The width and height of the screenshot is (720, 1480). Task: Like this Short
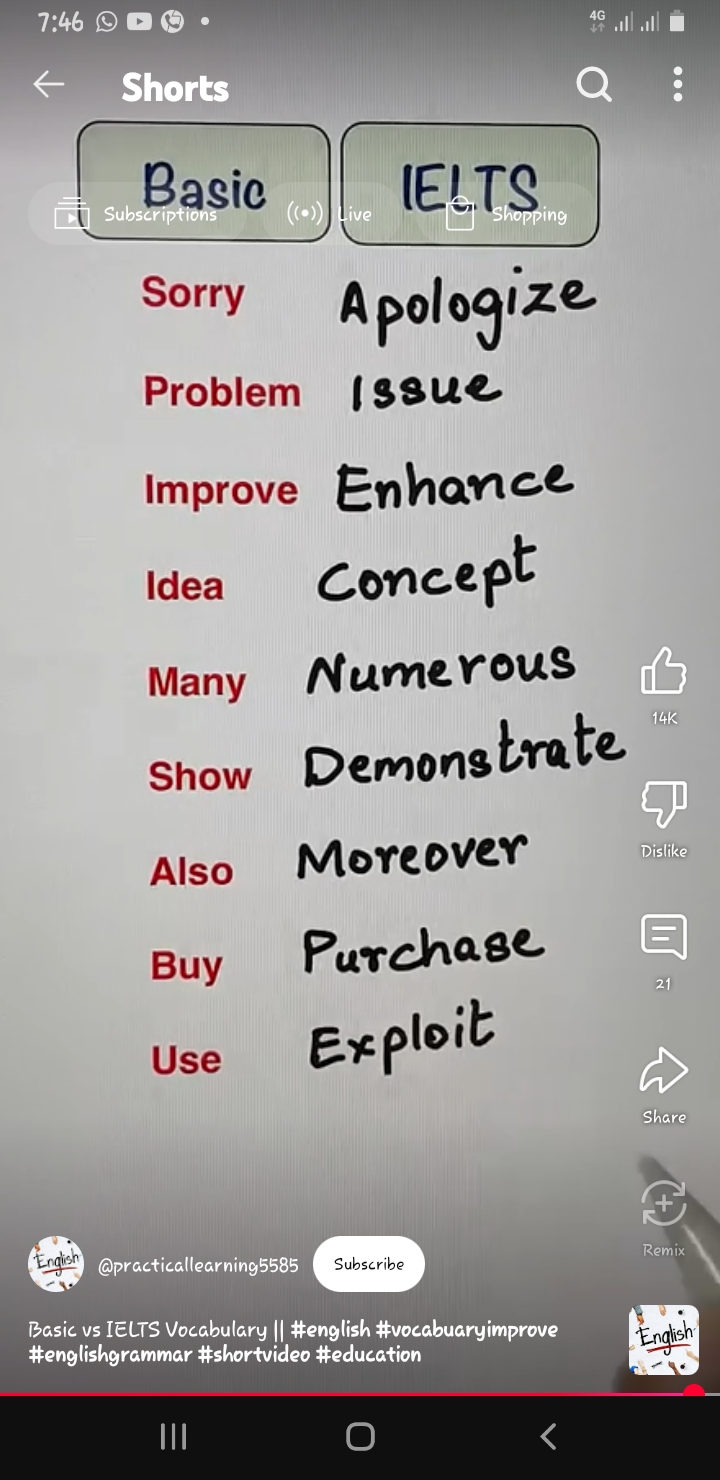point(663,672)
